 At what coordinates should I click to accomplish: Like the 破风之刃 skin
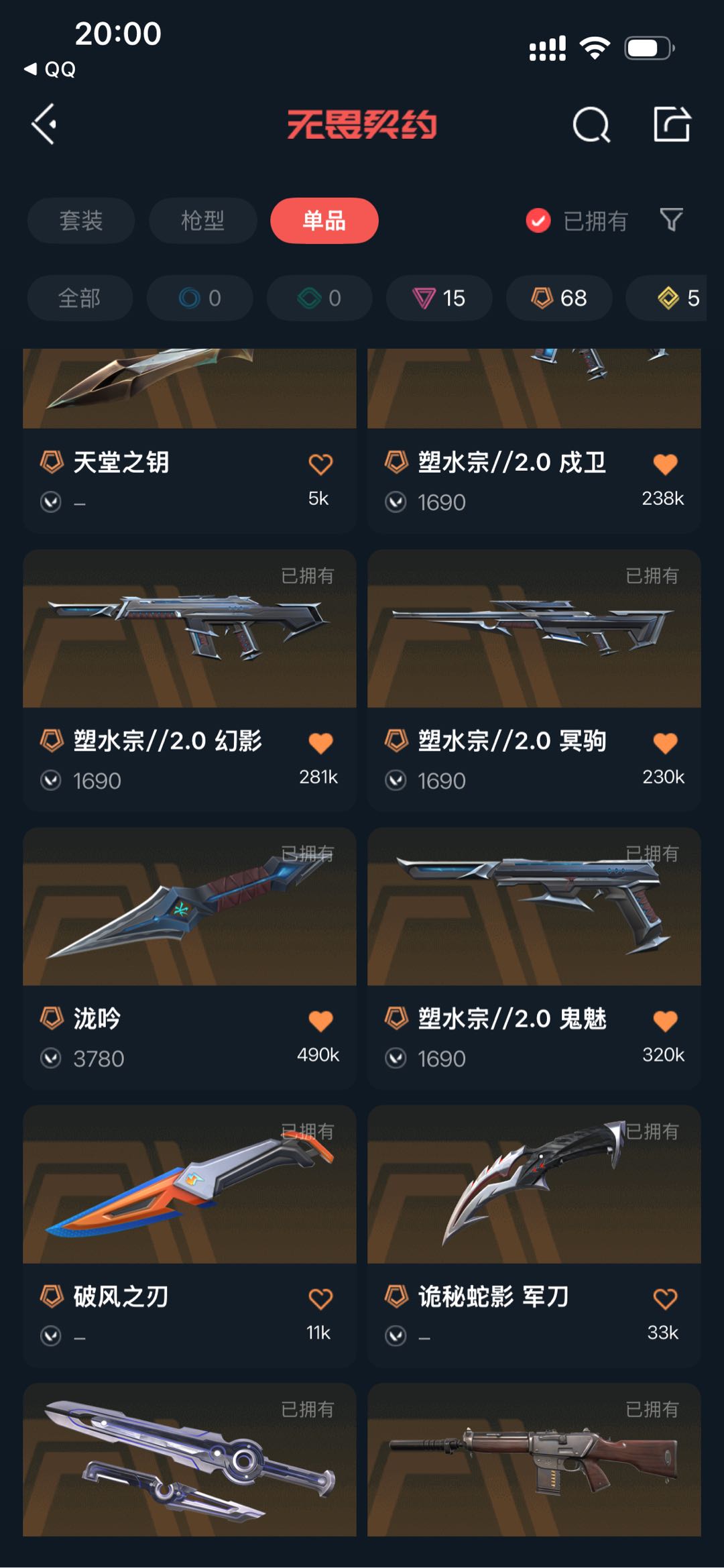(320, 1298)
